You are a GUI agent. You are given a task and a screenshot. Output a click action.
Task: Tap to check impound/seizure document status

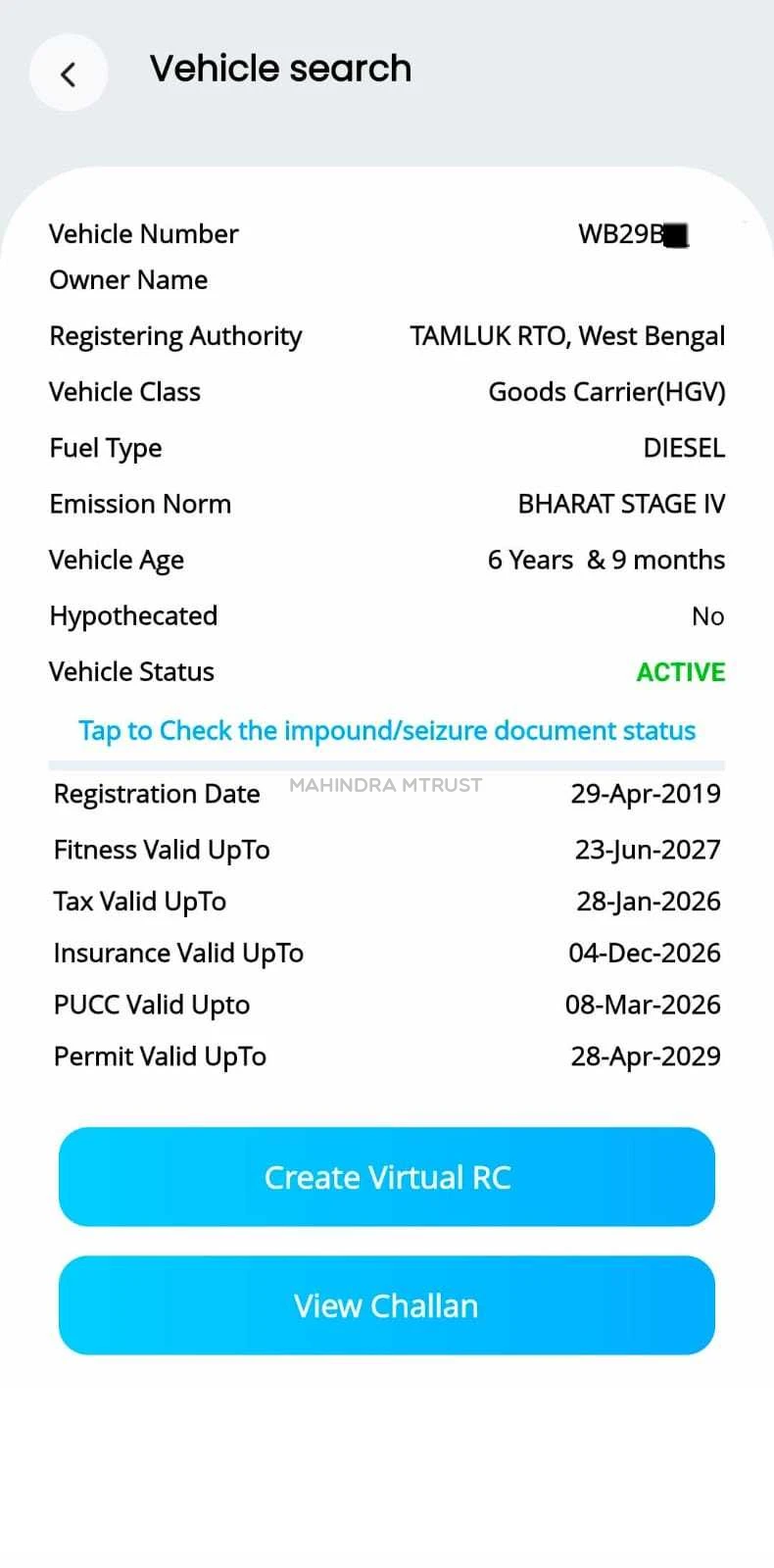click(387, 731)
